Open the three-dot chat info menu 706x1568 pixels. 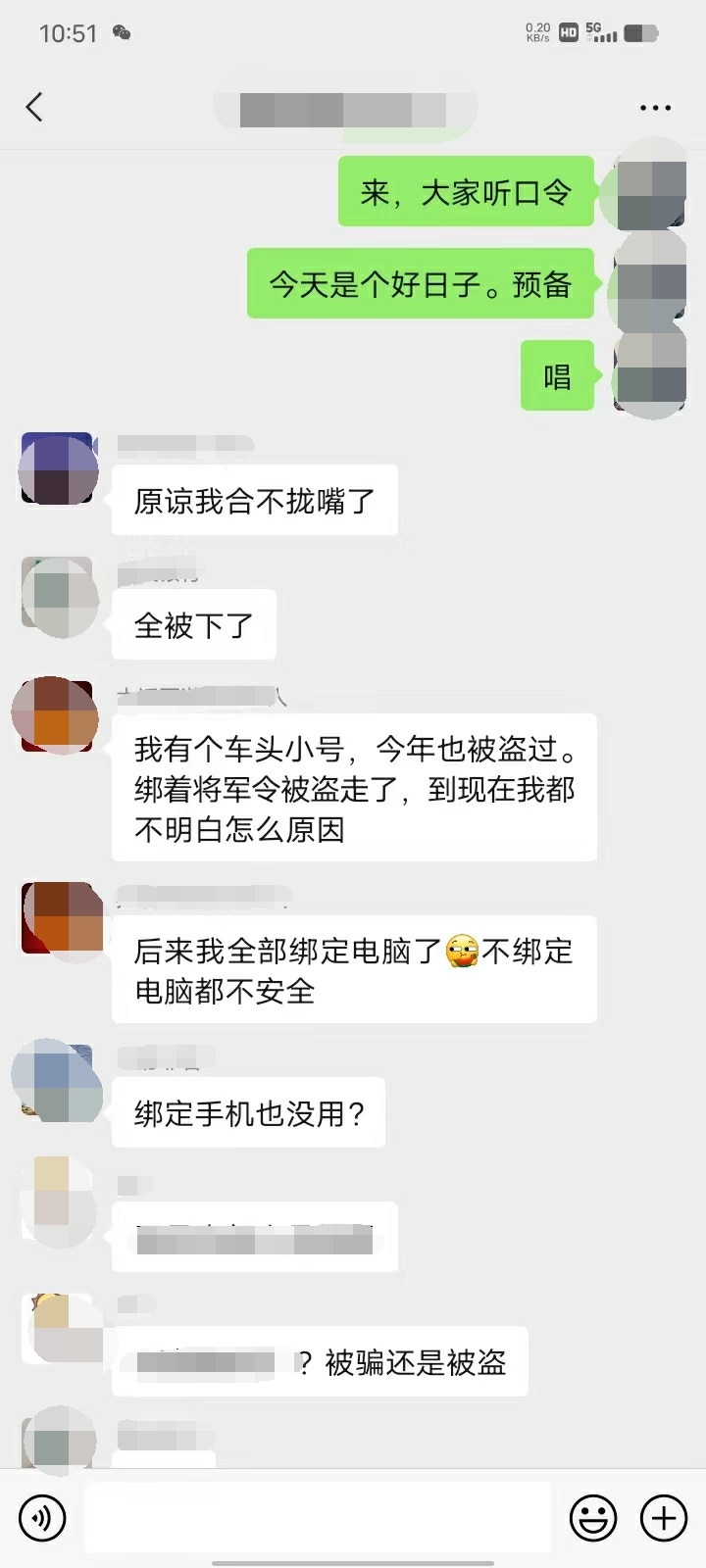(655, 108)
